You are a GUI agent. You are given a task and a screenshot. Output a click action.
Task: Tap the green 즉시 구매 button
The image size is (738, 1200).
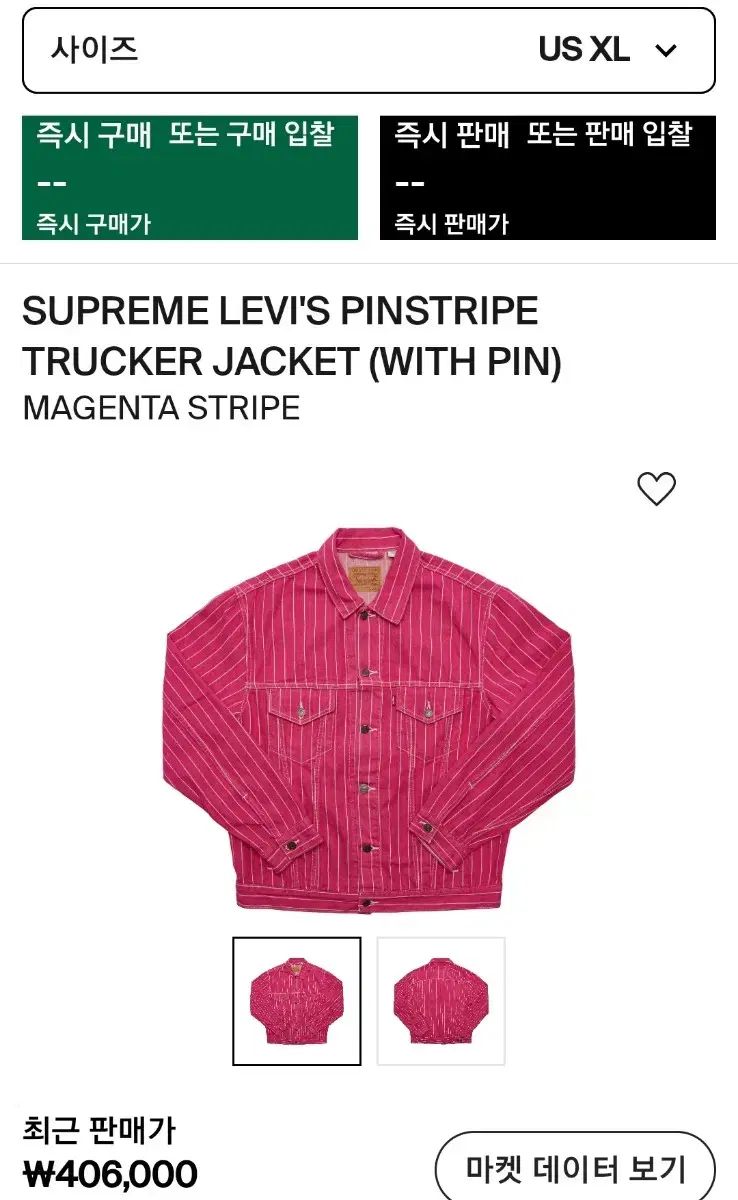click(x=190, y=178)
